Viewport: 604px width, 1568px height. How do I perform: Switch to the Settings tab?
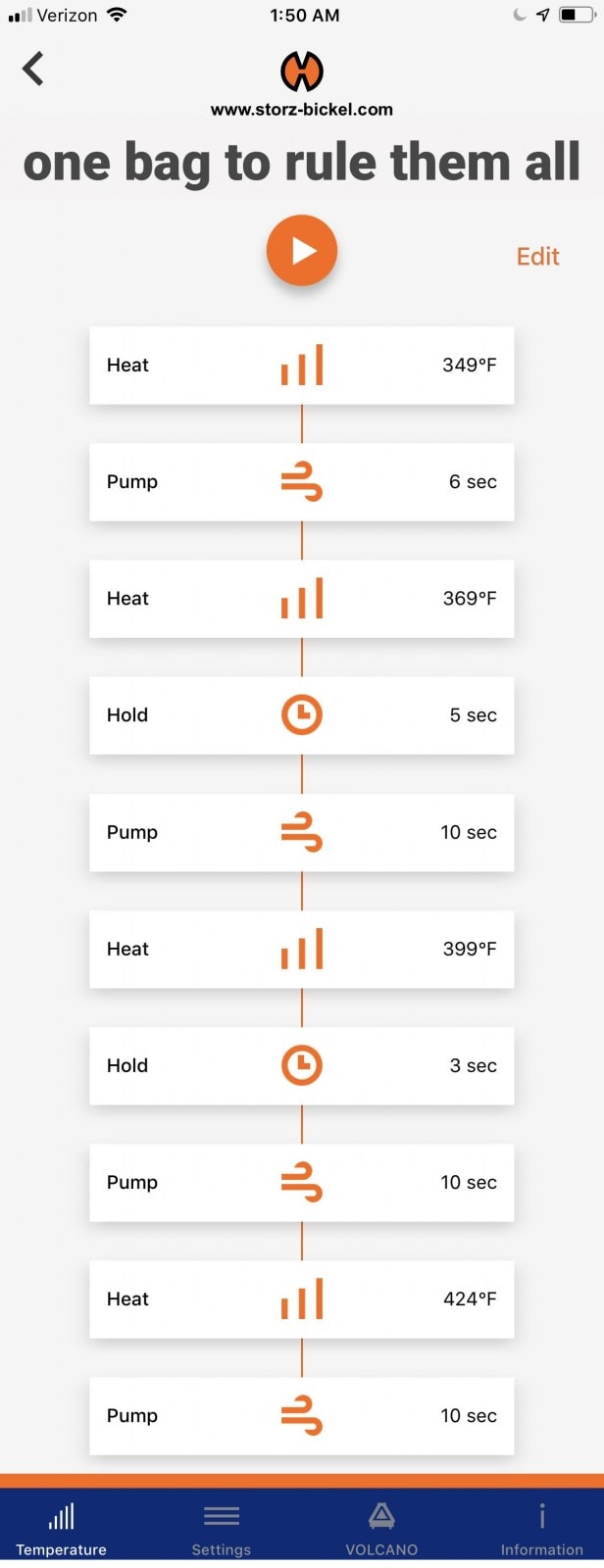[x=222, y=1529]
